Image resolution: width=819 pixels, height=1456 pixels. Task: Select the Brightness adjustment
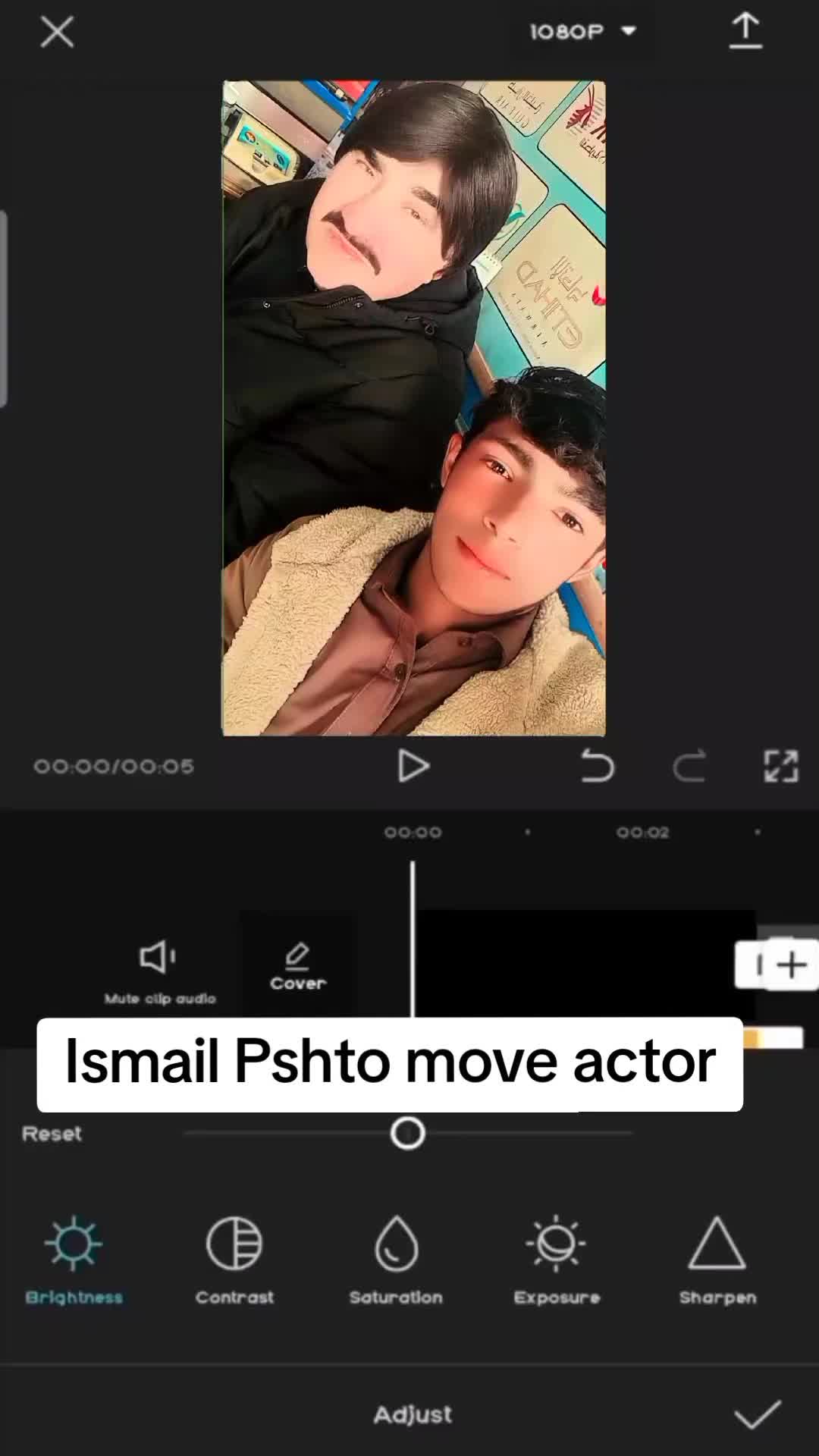(74, 1260)
